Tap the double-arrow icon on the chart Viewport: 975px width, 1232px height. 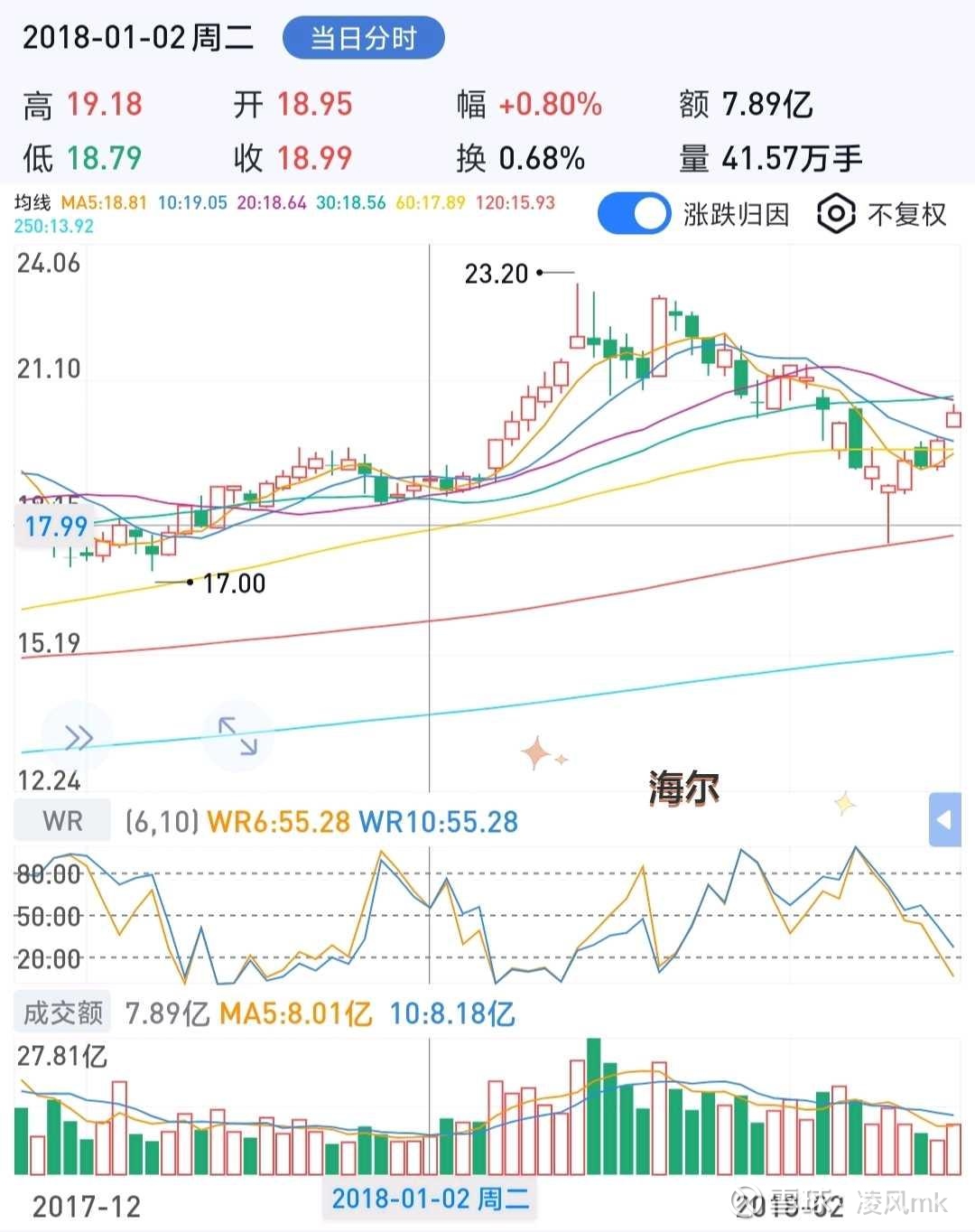point(79,738)
